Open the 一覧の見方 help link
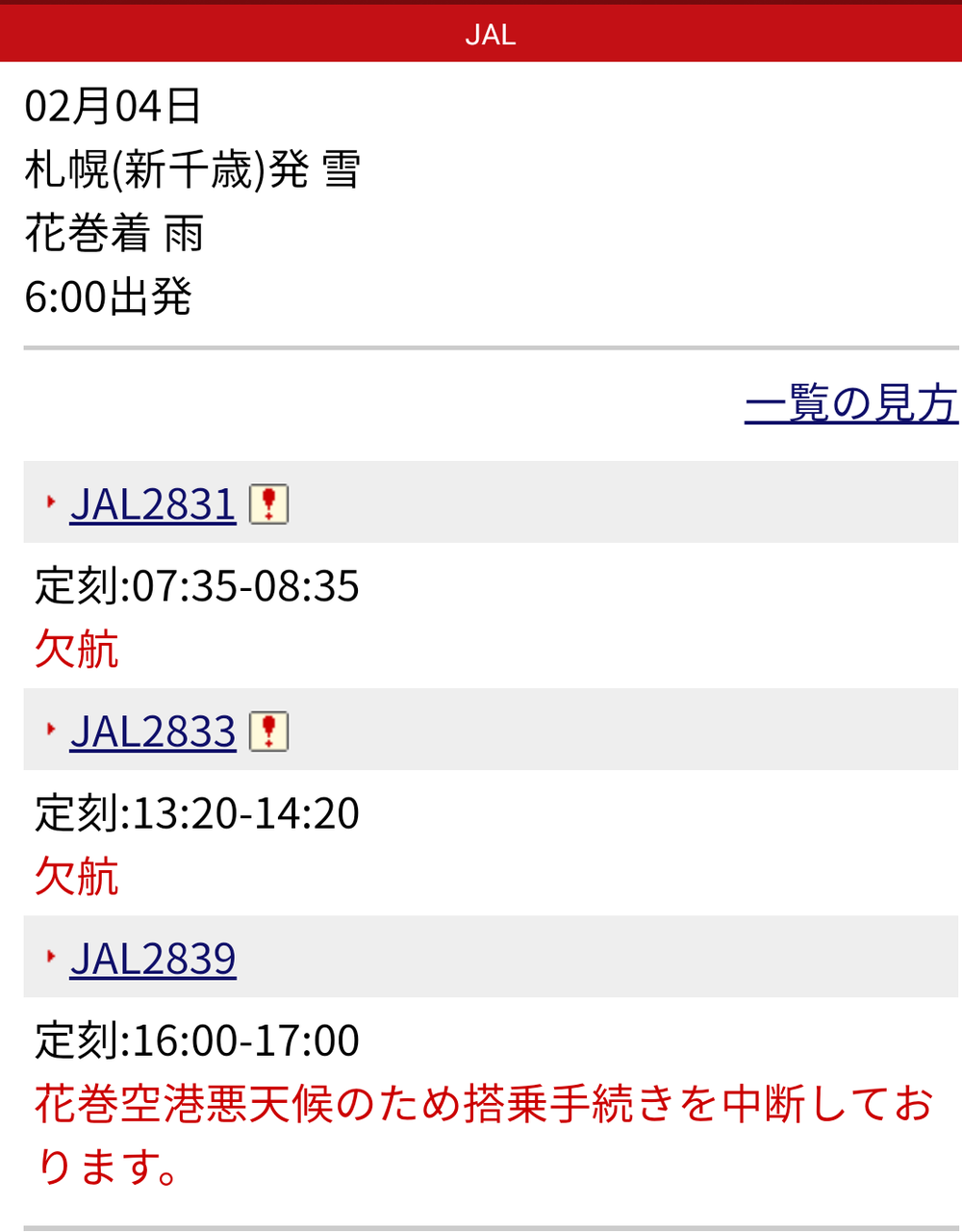This screenshot has height=1232, width=962. coord(850,403)
